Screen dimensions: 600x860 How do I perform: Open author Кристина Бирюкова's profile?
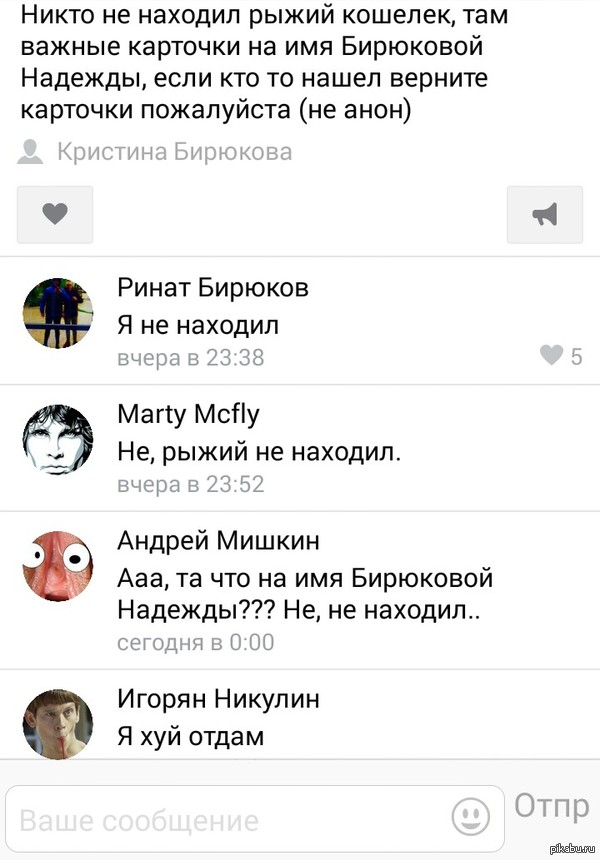coord(174,152)
